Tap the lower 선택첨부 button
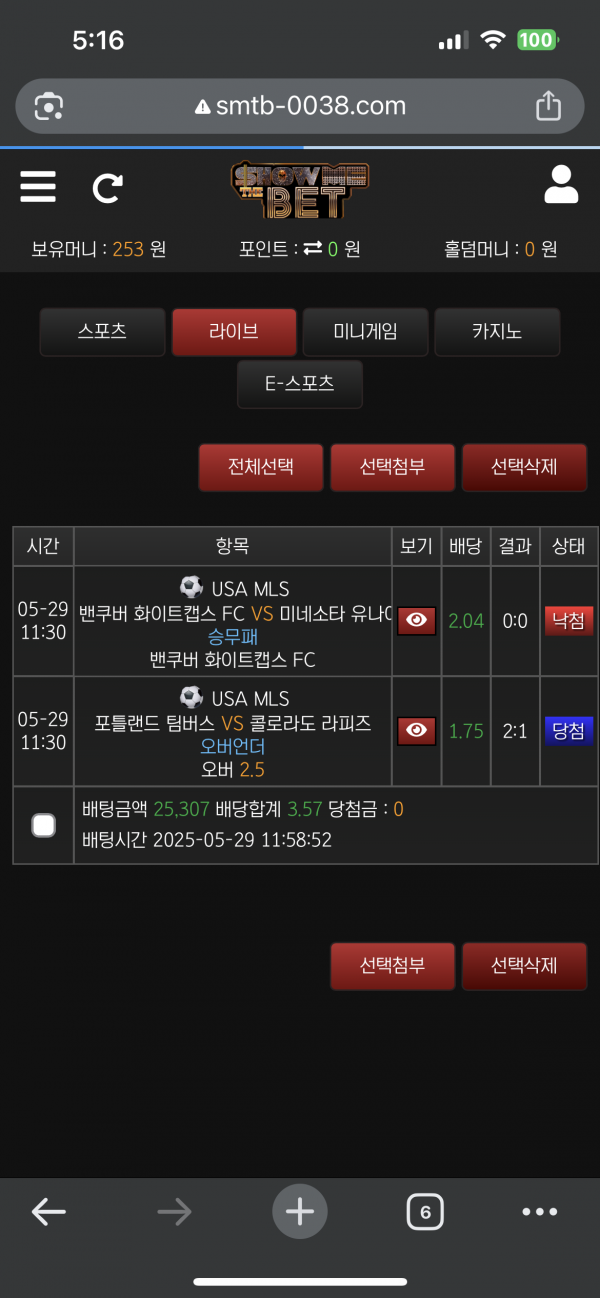 tap(392, 966)
